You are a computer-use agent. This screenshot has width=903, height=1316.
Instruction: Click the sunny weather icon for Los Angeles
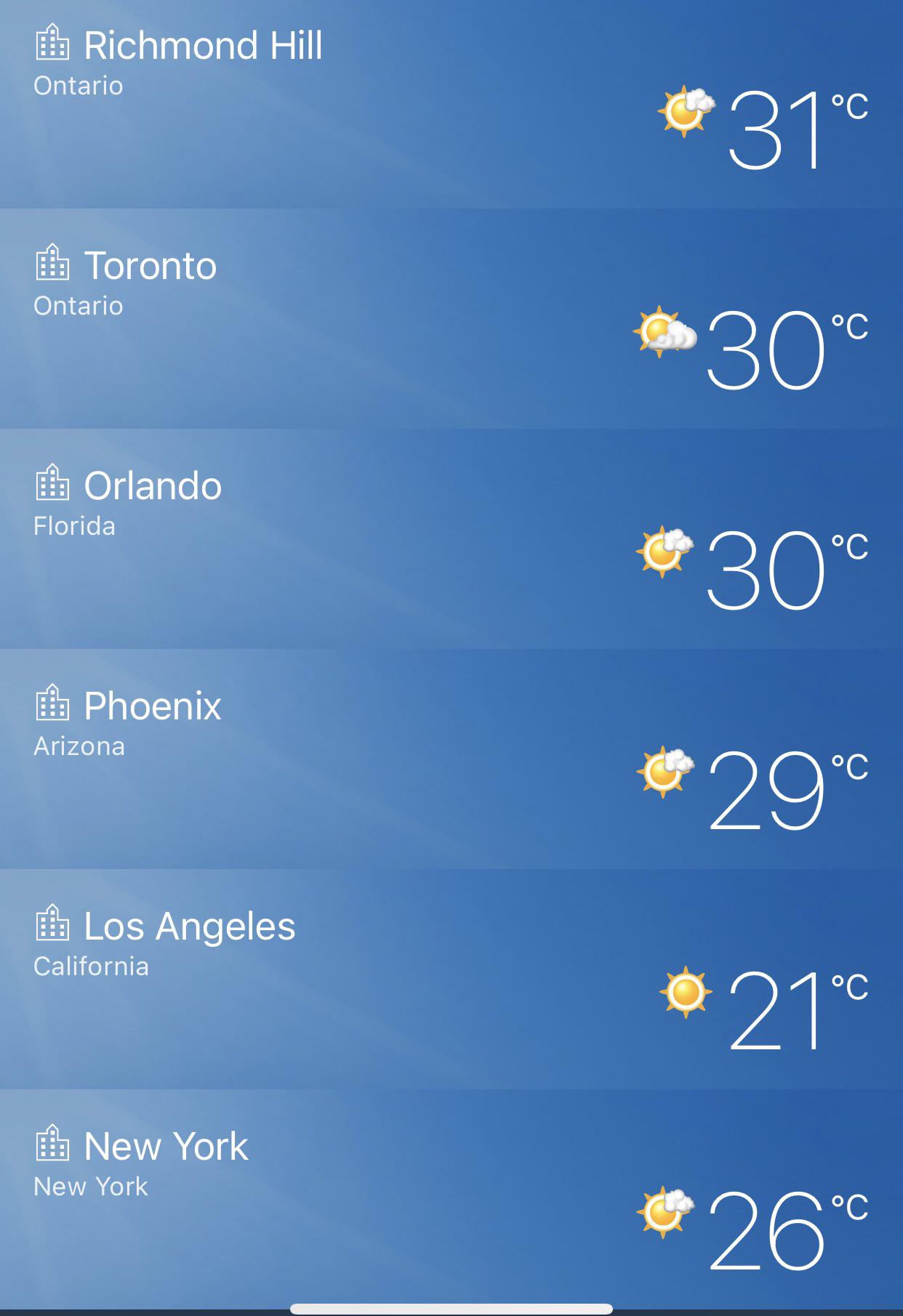click(x=684, y=990)
